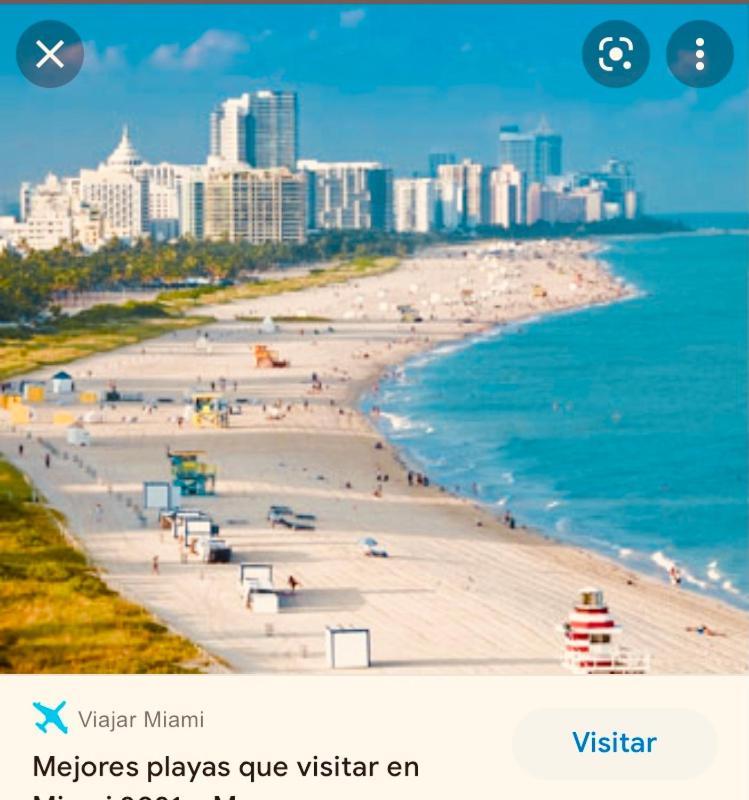Open the Mejores playas que visitar link
Screen dimensions: 749x800
tap(226, 768)
